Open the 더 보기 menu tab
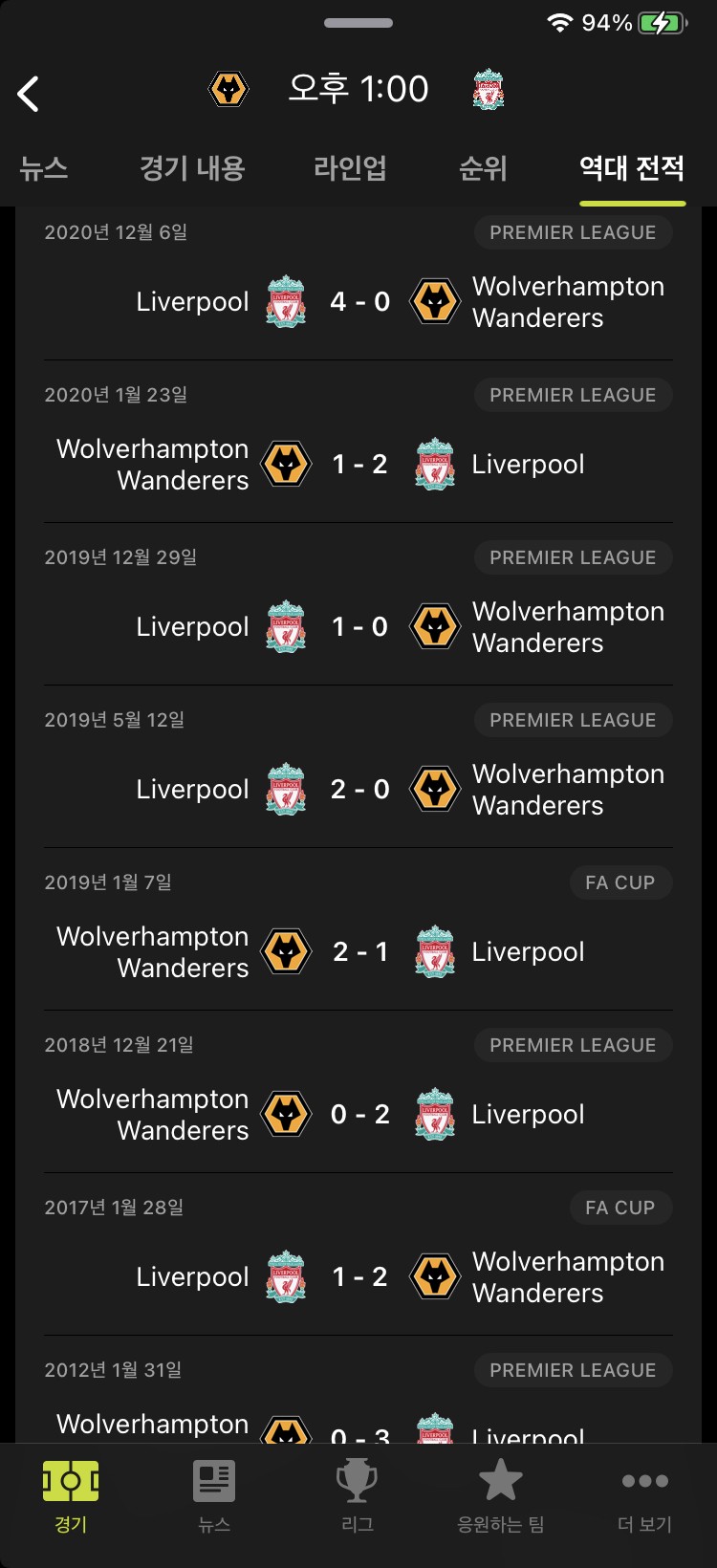This screenshot has height=1568, width=717. tap(644, 1496)
